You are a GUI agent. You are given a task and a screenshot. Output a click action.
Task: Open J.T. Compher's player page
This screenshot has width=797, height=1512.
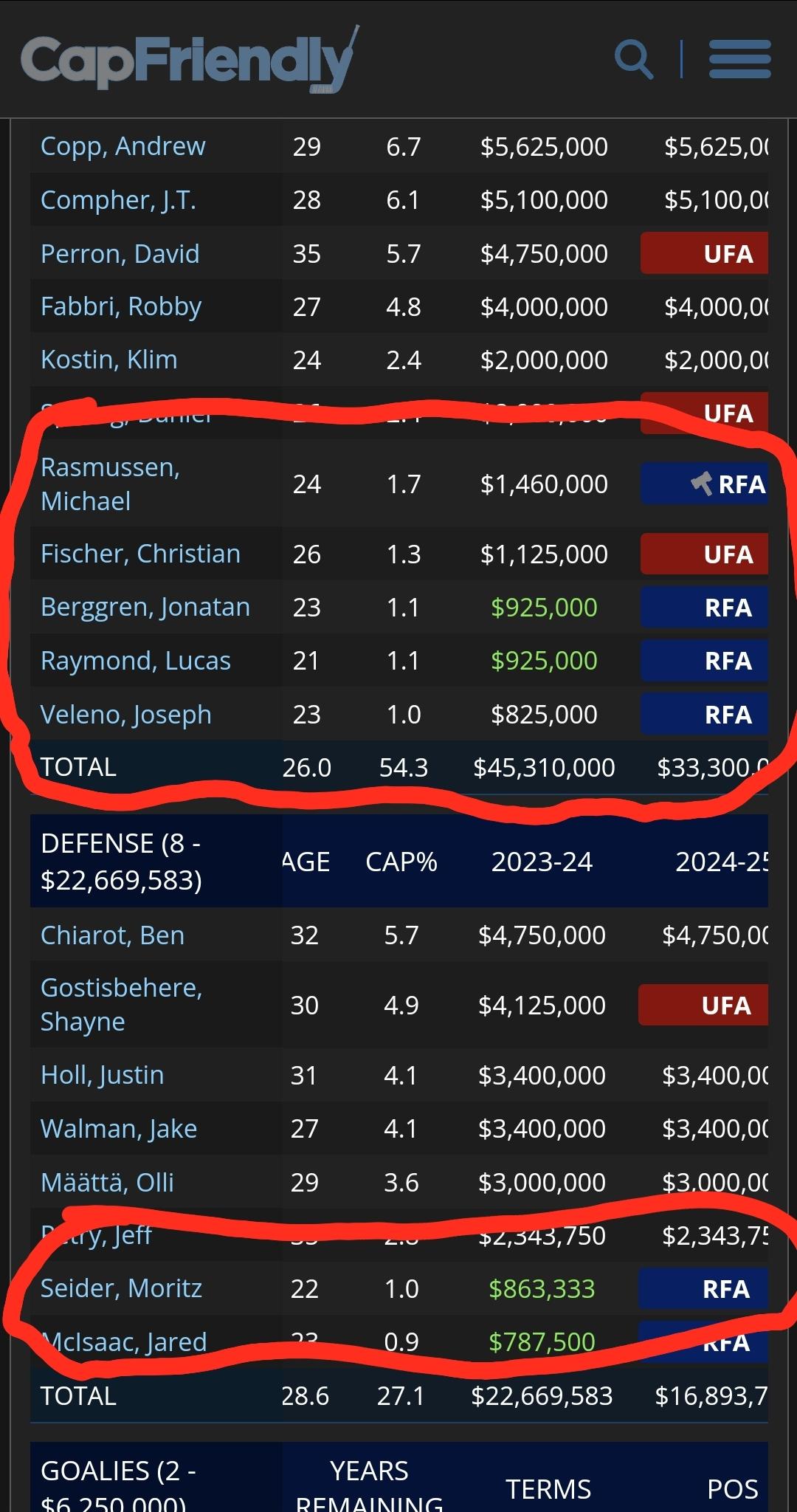[118, 200]
